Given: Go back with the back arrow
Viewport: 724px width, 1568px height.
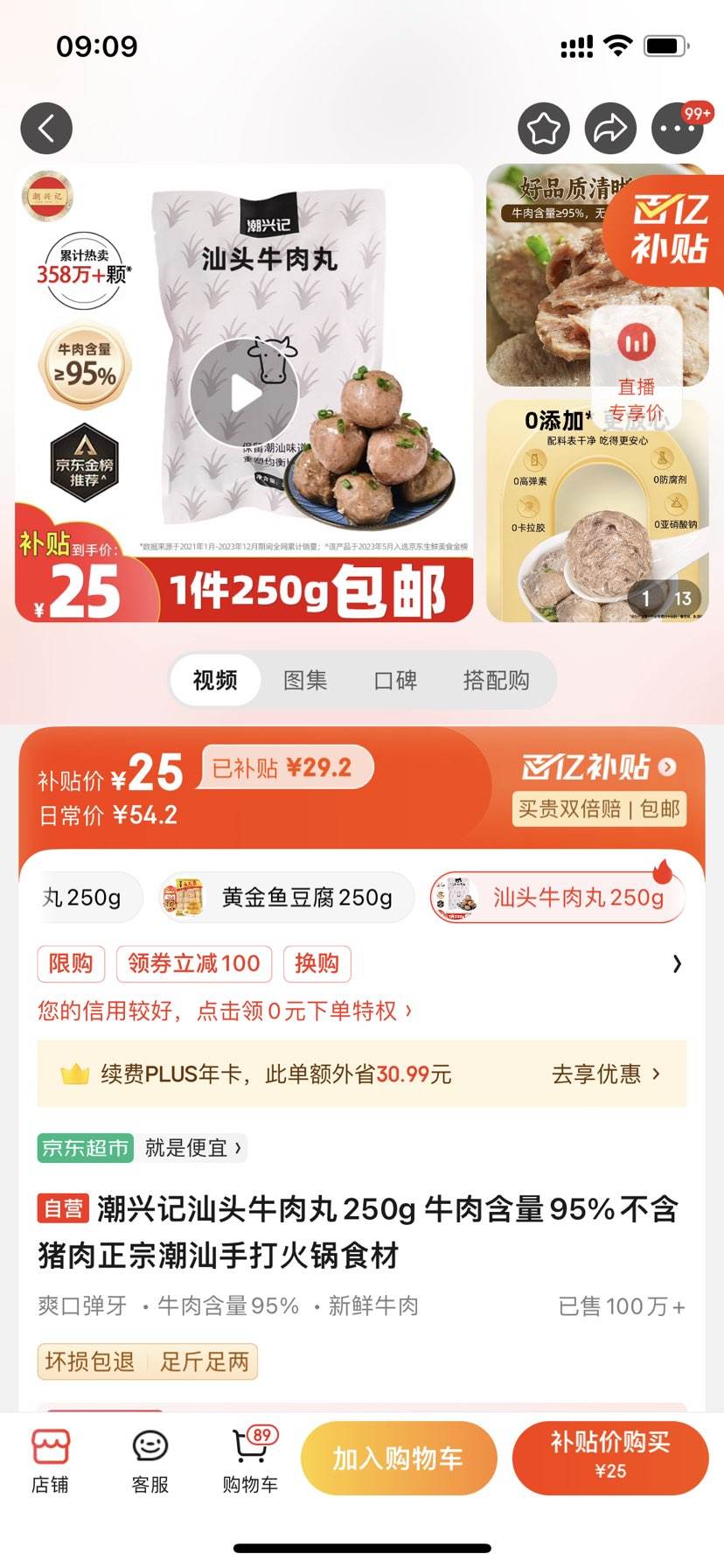Looking at the screenshot, I should 45,127.
